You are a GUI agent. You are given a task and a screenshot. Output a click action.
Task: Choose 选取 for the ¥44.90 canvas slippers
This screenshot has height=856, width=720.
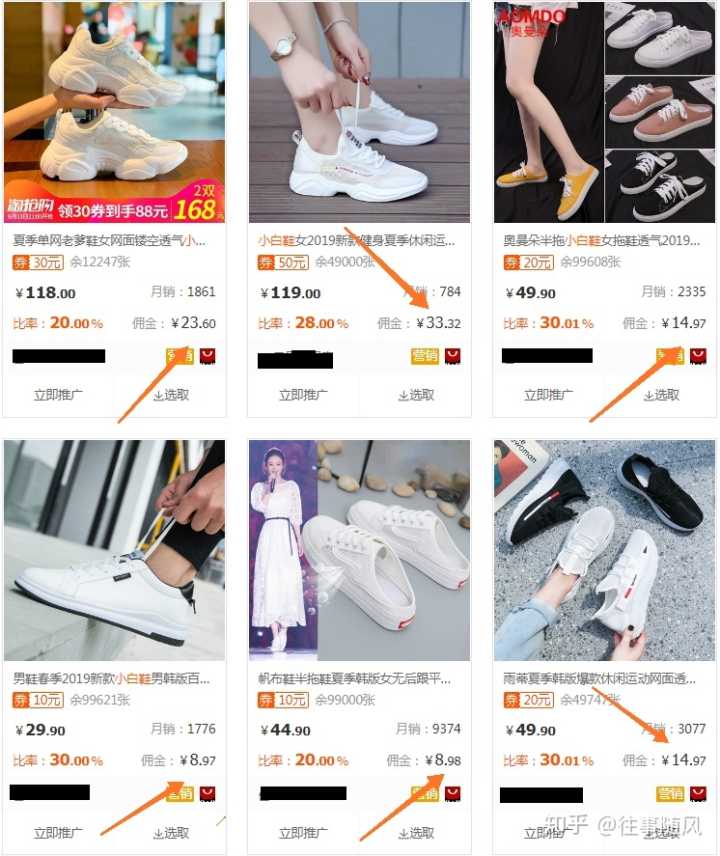415,832
